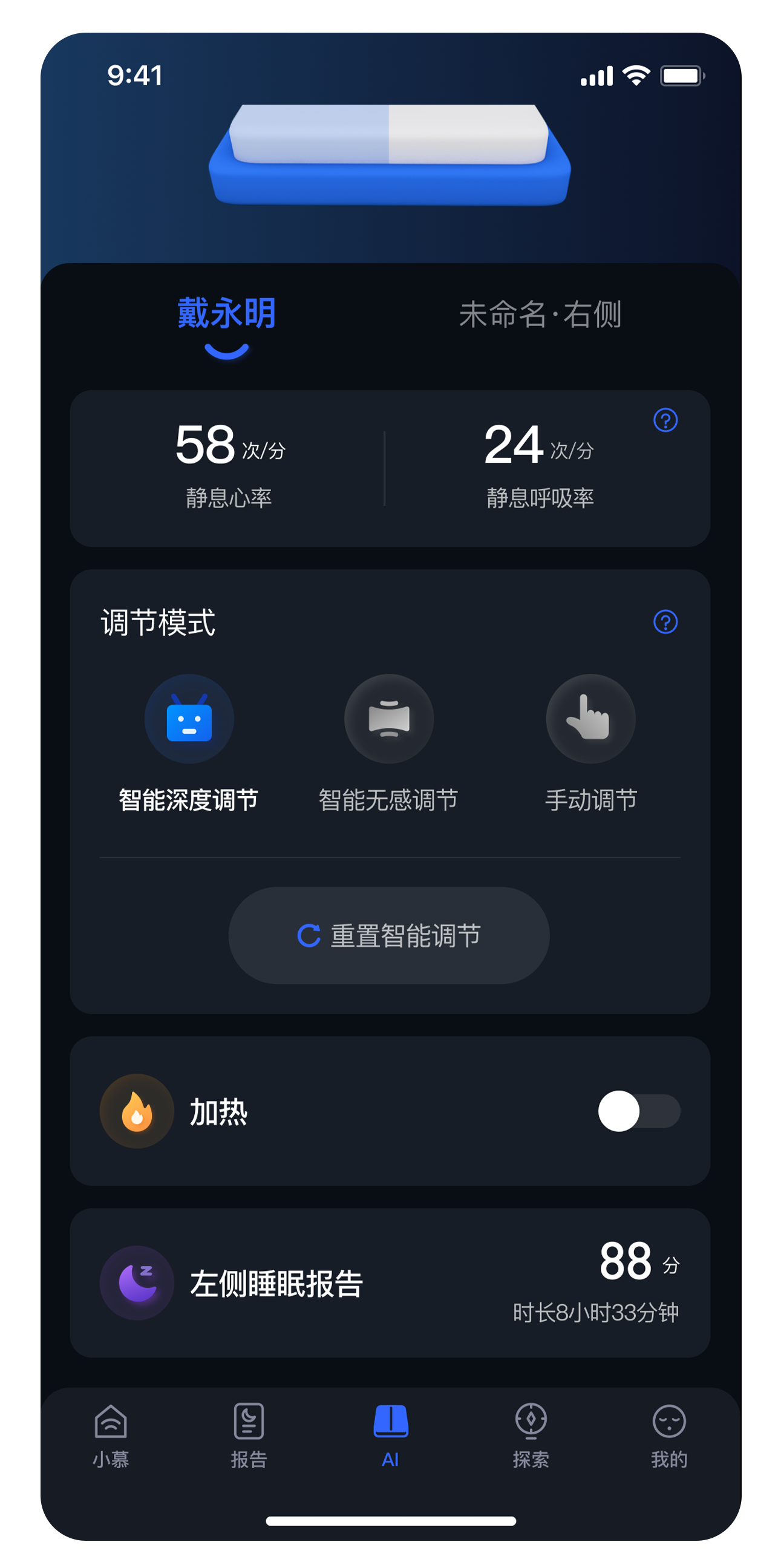Screen dimensions: 781x1568
Task: Open help for resting heart rate card
Action: click(x=665, y=420)
